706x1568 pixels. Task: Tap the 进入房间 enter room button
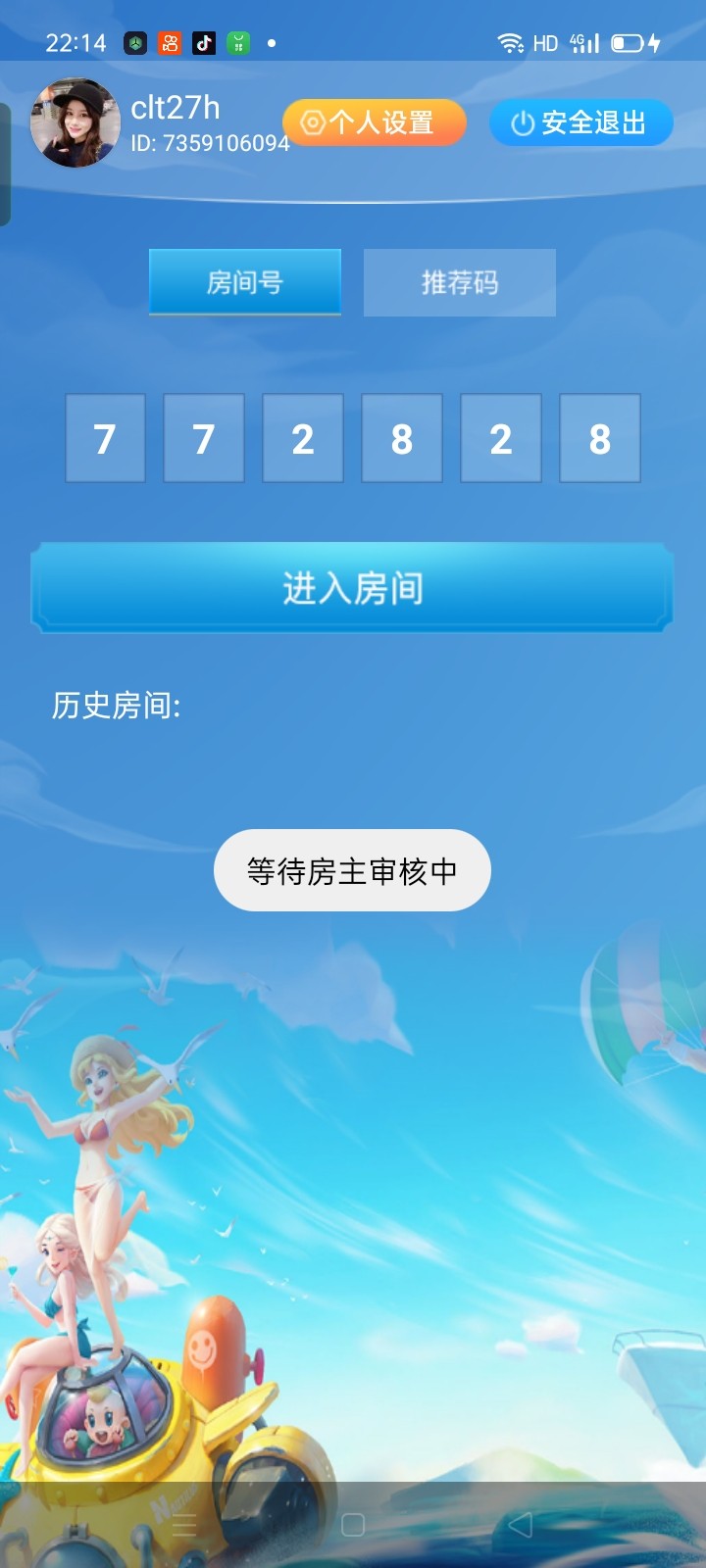coord(352,588)
